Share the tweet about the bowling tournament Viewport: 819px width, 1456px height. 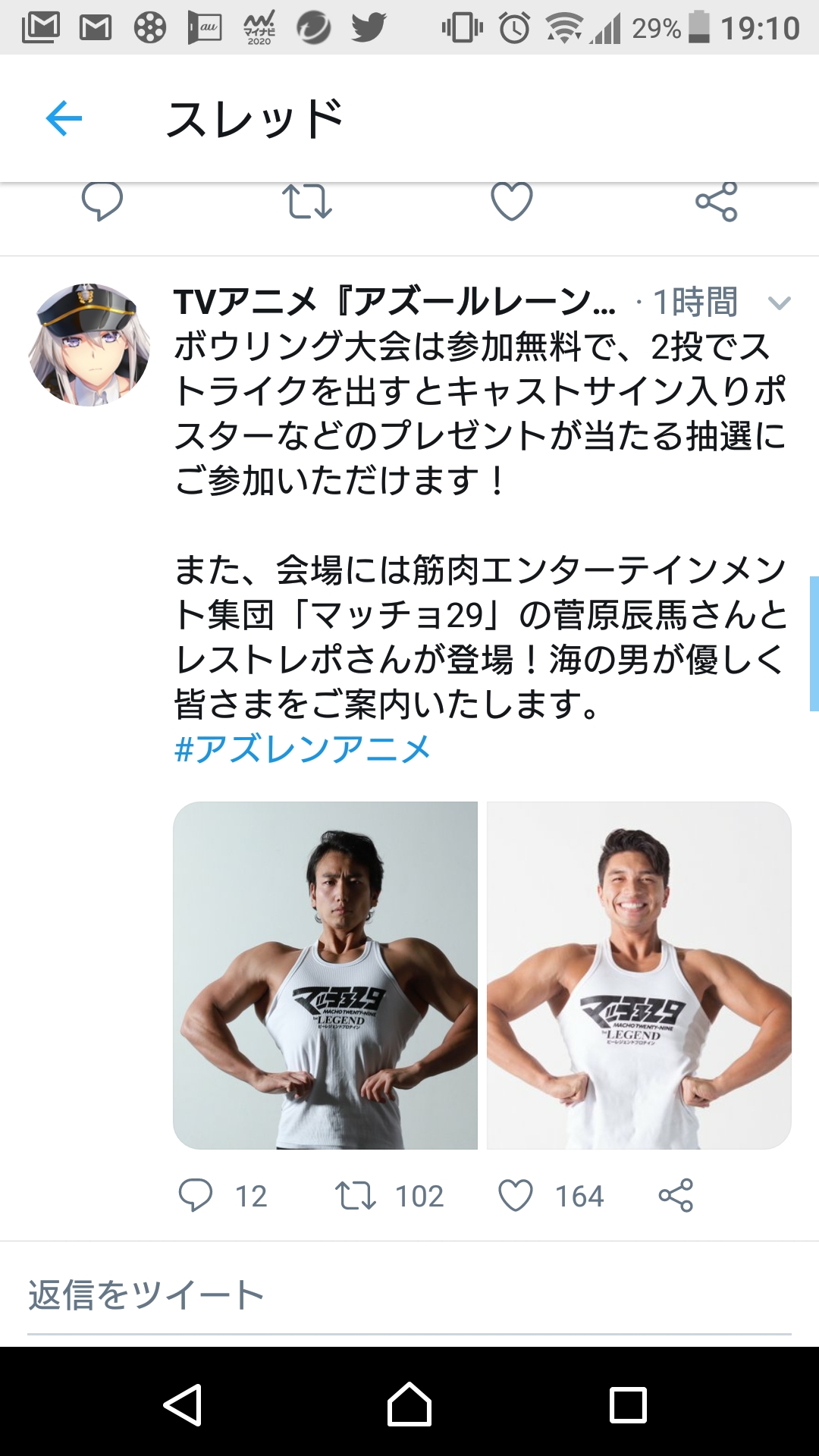[676, 1196]
